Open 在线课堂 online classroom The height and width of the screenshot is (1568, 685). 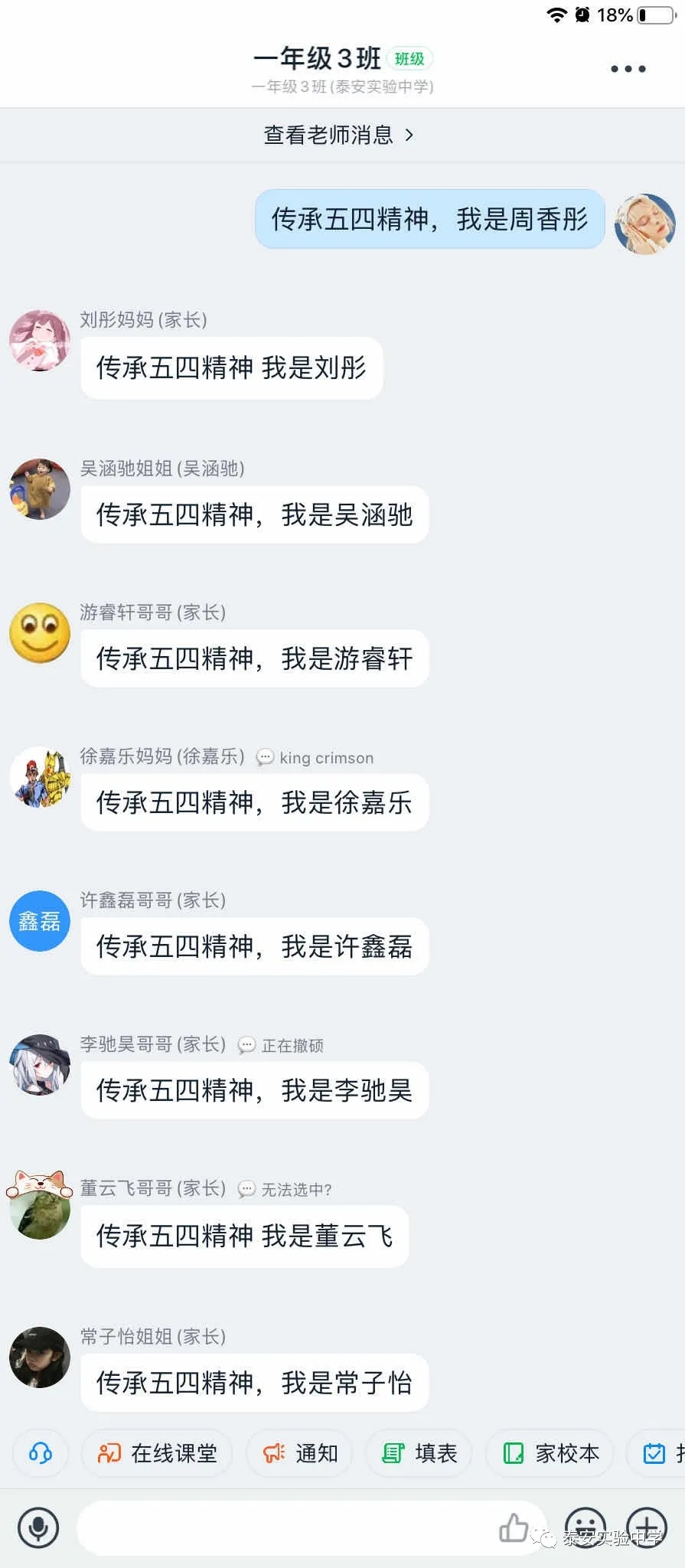click(x=157, y=1452)
